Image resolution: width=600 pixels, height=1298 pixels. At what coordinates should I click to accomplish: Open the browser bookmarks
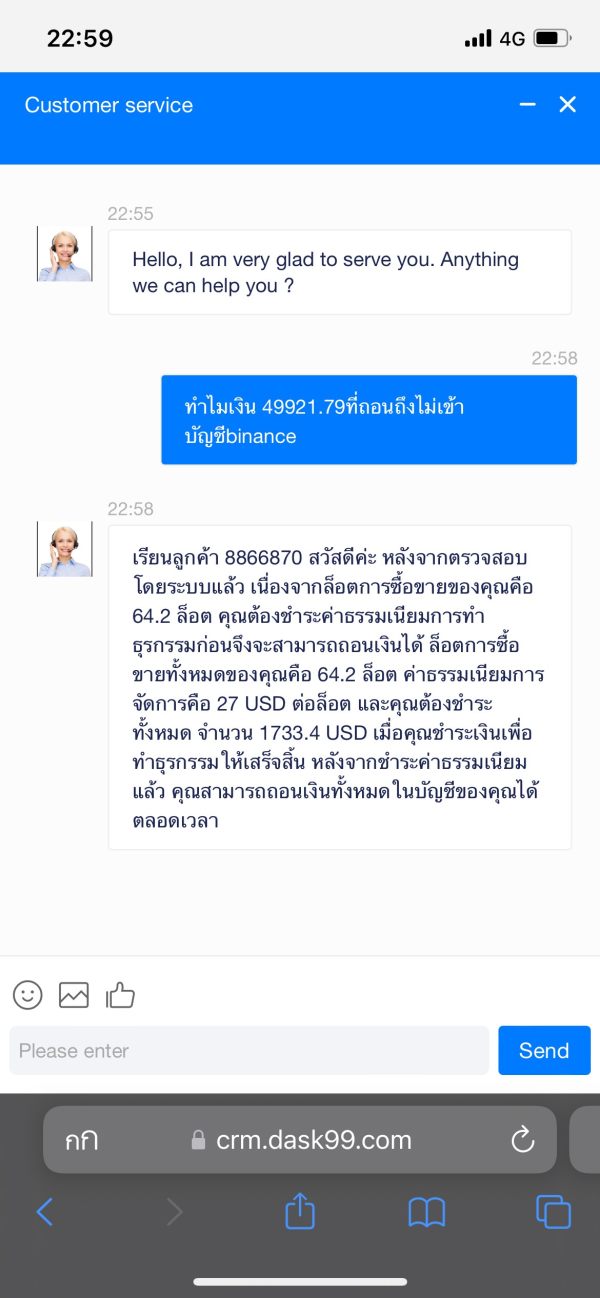(427, 1212)
